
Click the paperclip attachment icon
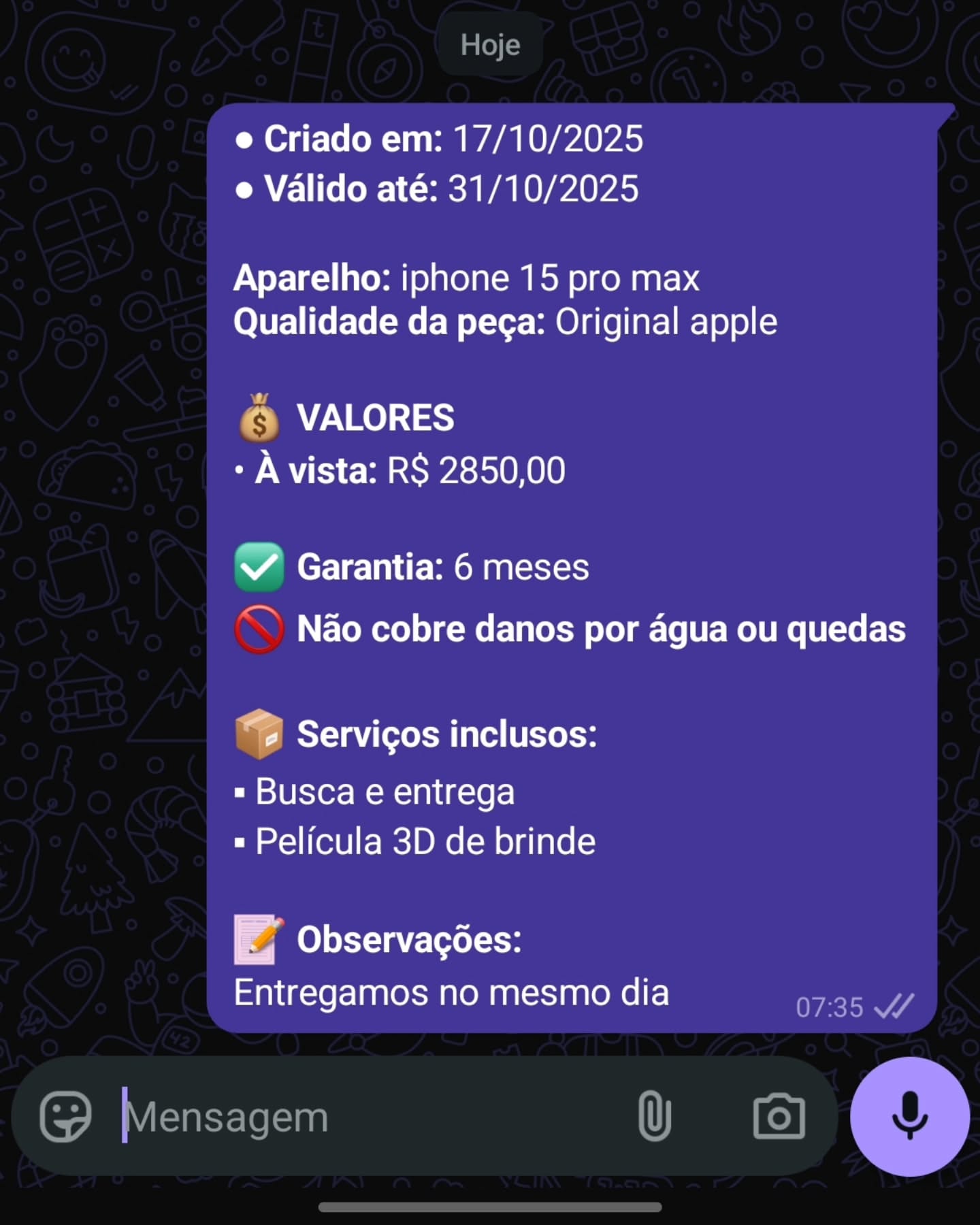pos(655,1115)
